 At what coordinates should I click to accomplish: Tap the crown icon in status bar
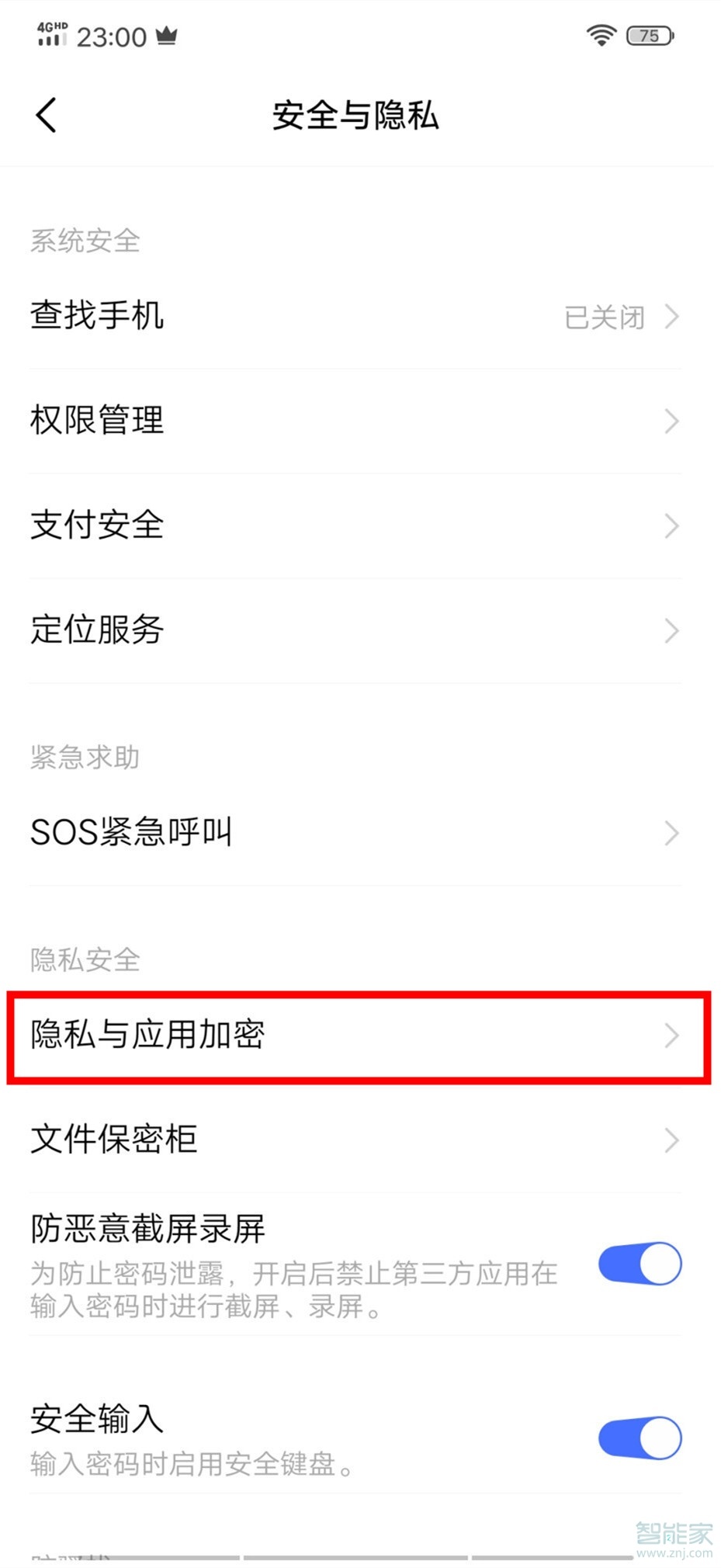(x=167, y=36)
